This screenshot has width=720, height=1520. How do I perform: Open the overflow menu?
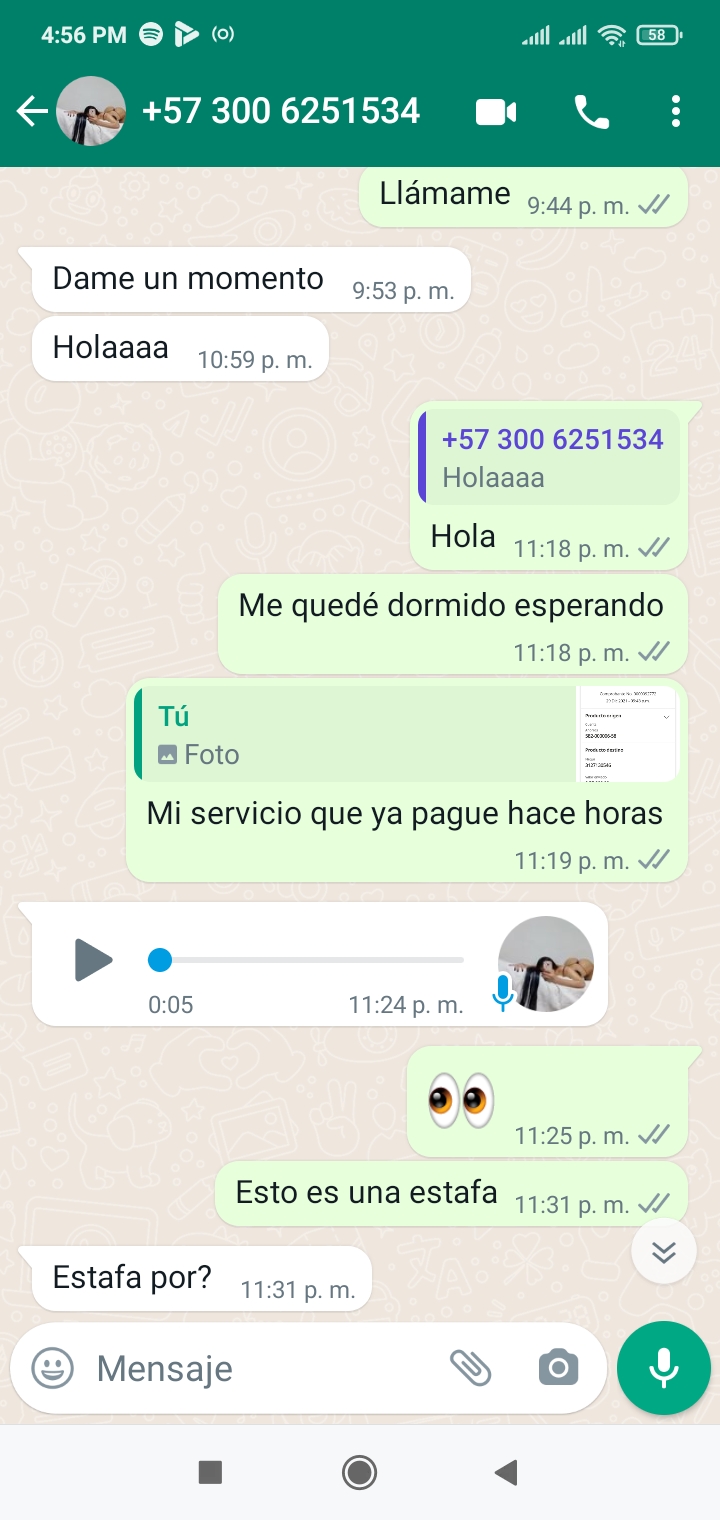pos(676,112)
